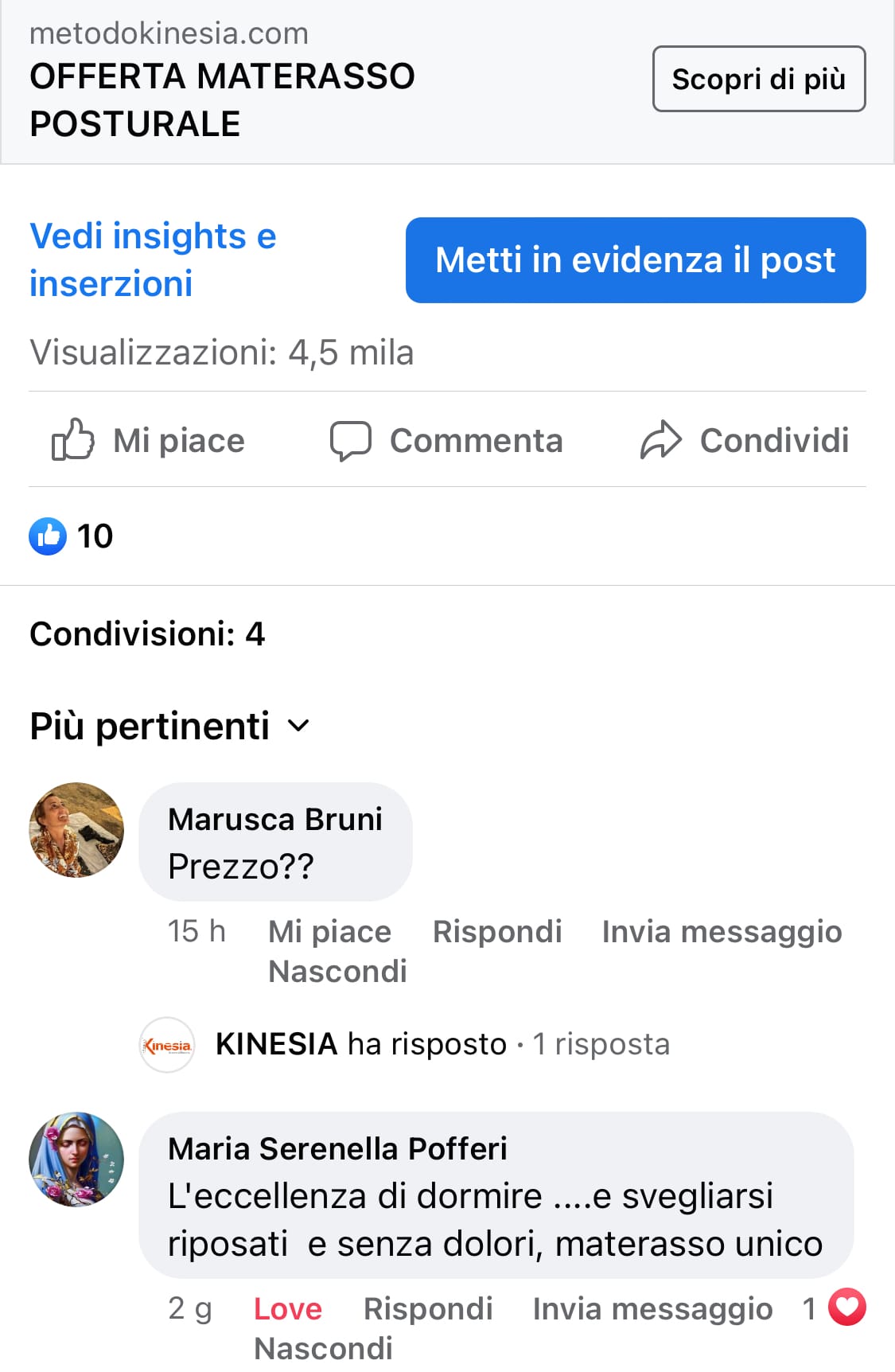Share the post via Condividi

(x=745, y=440)
